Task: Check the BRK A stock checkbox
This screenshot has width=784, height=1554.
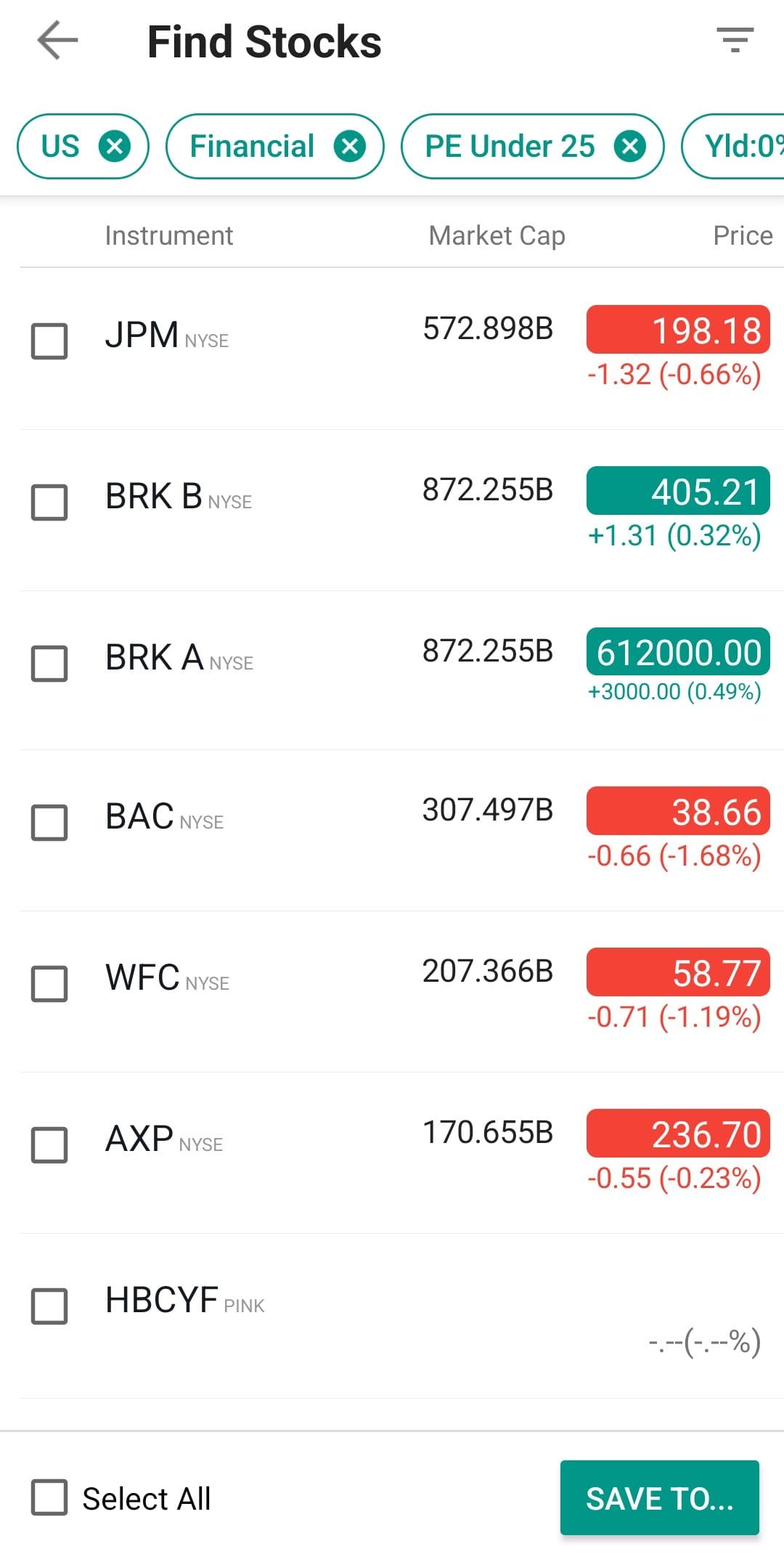Action: (49, 661)
